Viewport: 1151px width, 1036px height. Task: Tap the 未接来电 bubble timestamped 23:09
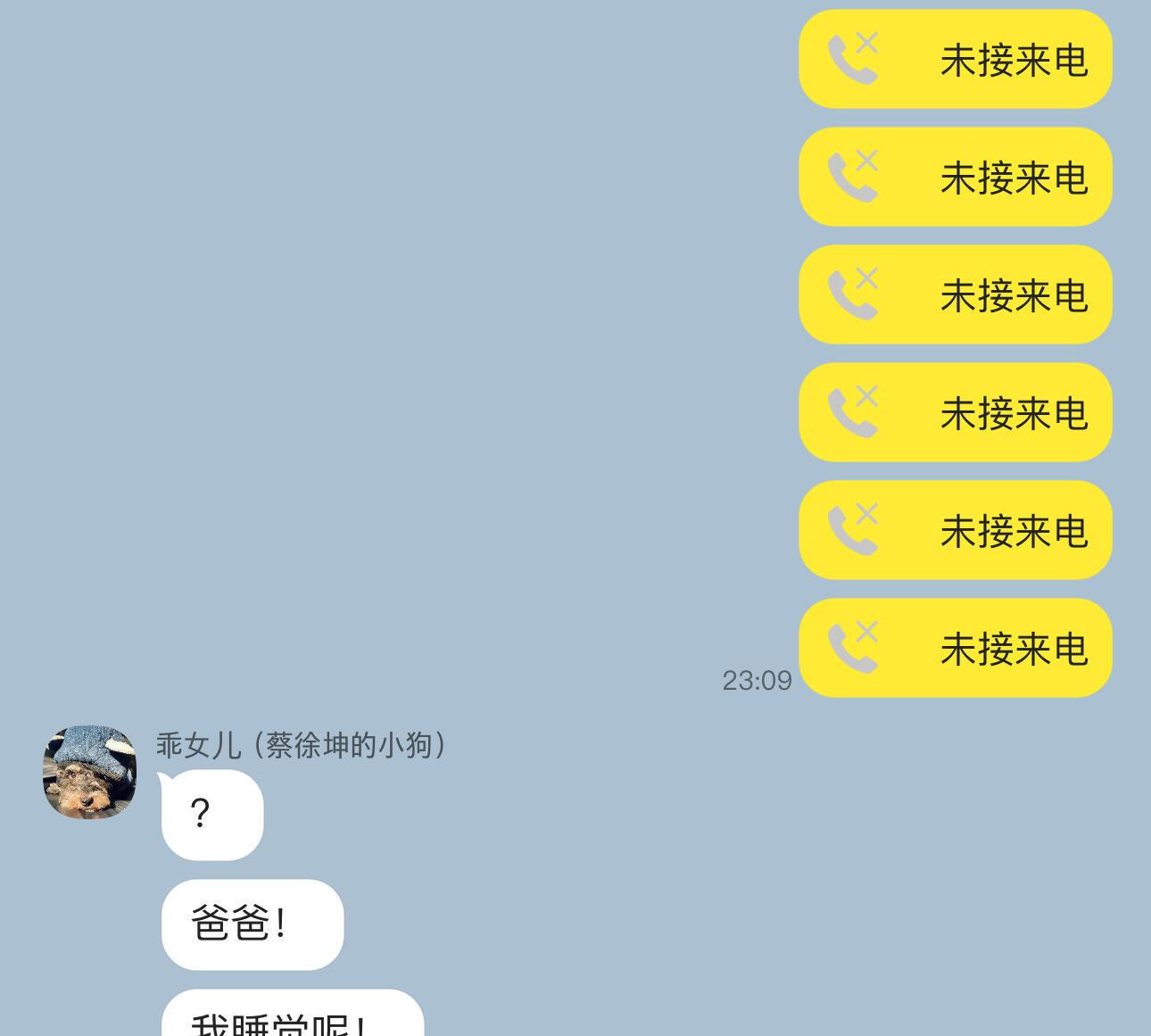955,648
